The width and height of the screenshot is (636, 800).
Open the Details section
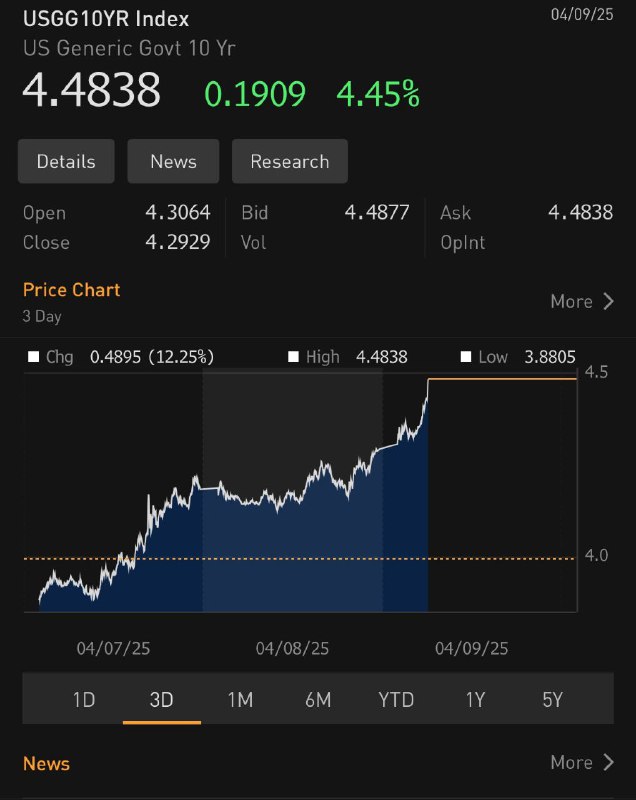(66, 161)
